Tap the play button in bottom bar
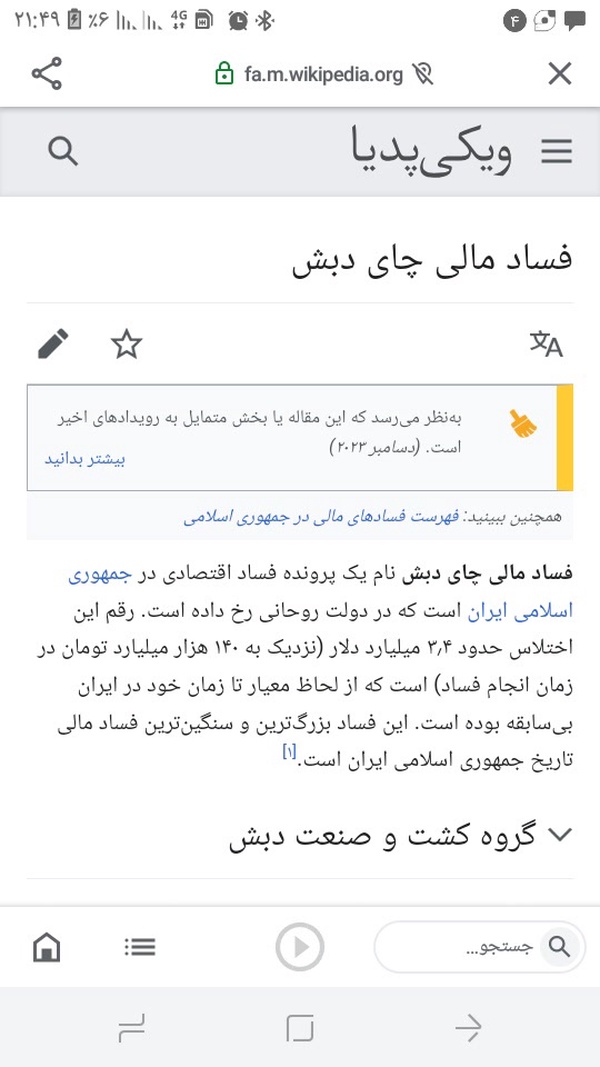Screen dimensions: 600x1067 (x=300, y=947)
